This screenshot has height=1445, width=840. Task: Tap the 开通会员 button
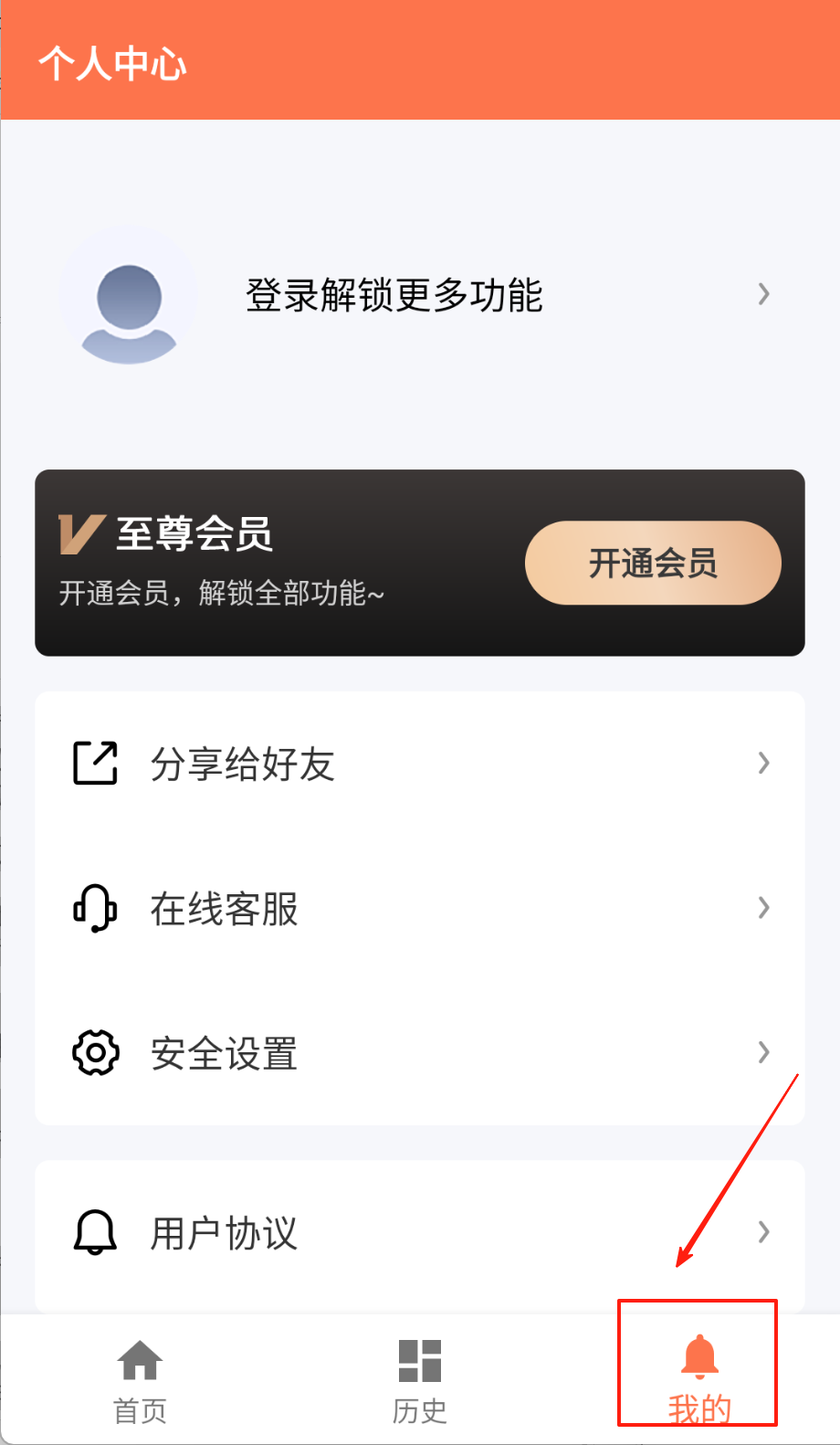point(653,563)
